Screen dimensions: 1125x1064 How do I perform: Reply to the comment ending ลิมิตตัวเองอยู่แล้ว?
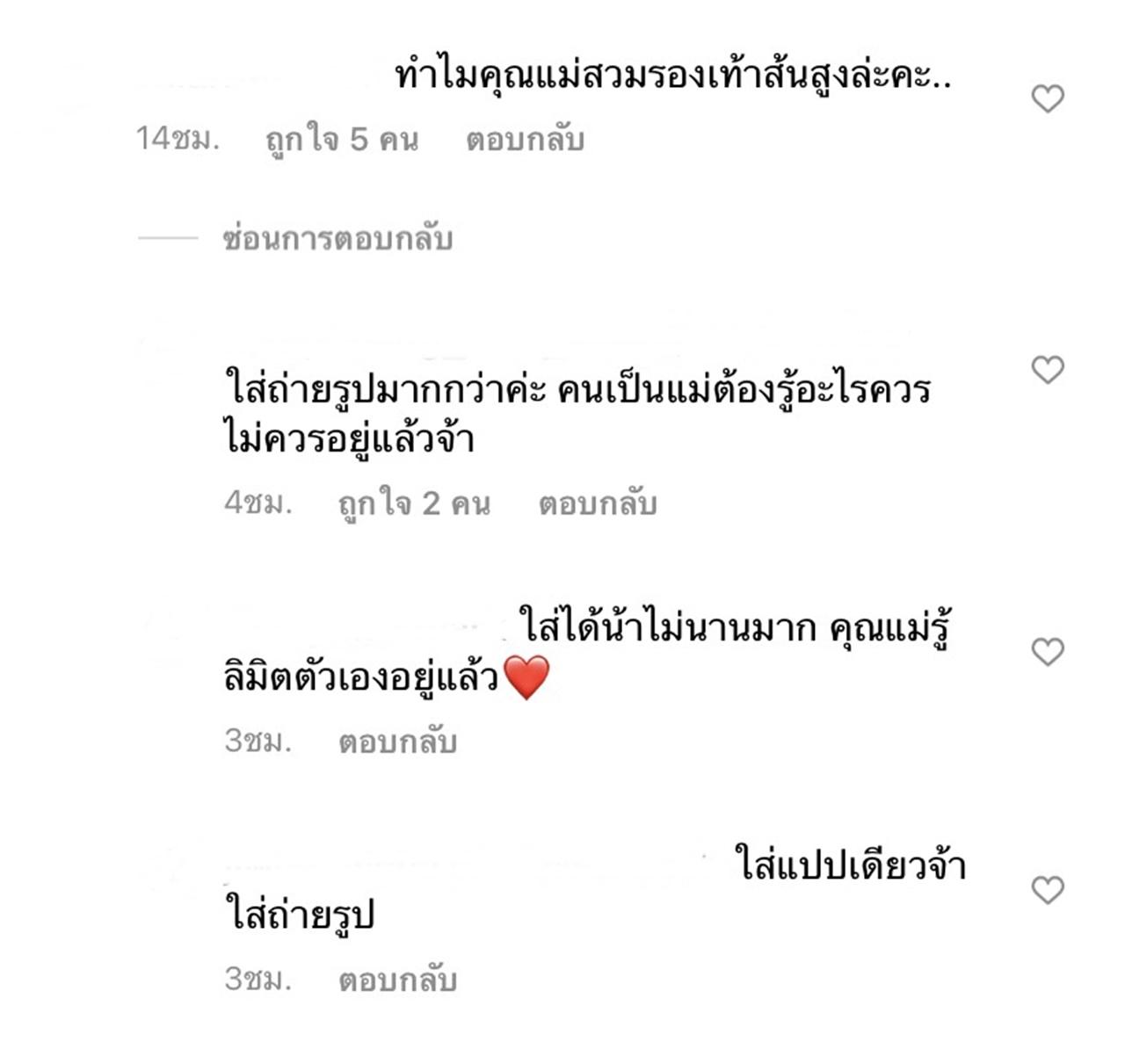(397, 742)
